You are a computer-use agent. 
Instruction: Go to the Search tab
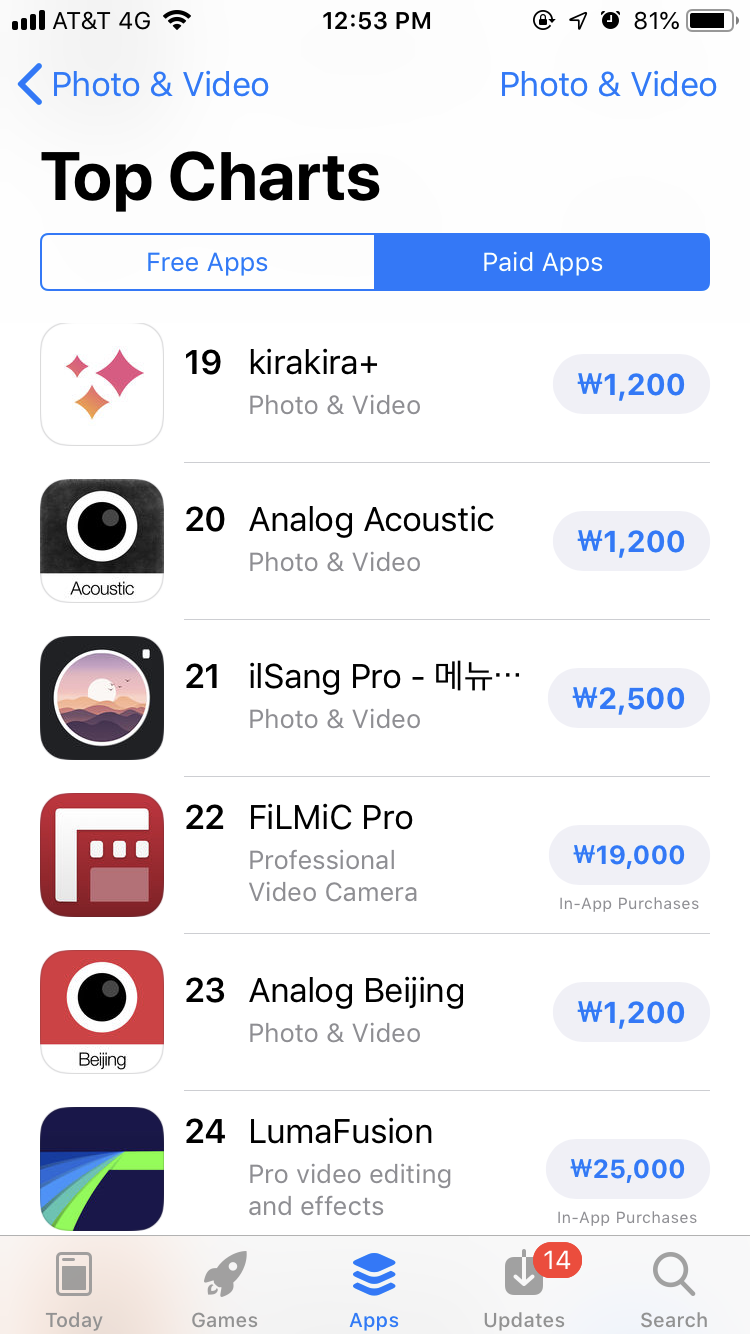click(674, 1290)
